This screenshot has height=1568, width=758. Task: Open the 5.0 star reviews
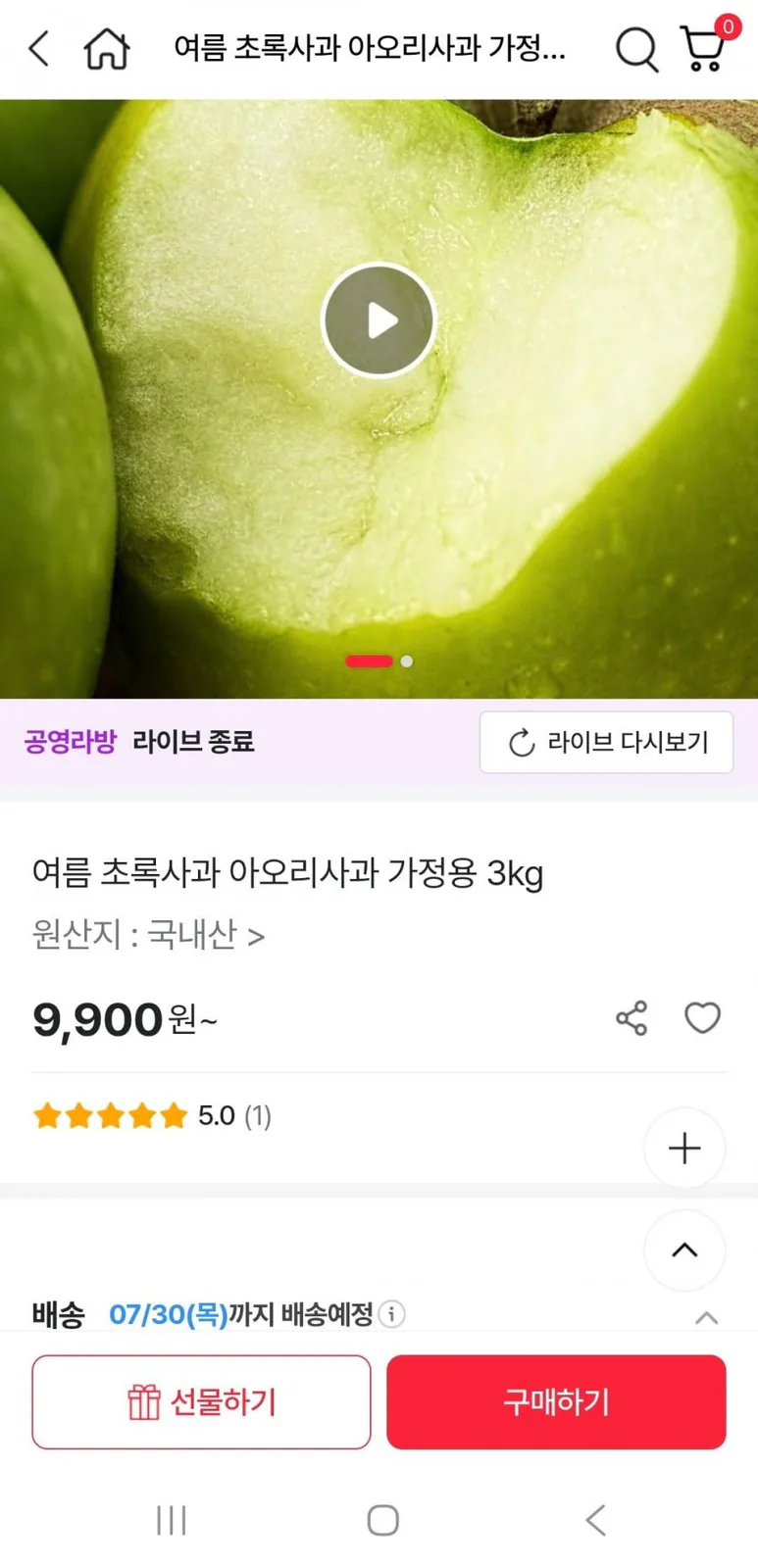[152, 1115]
